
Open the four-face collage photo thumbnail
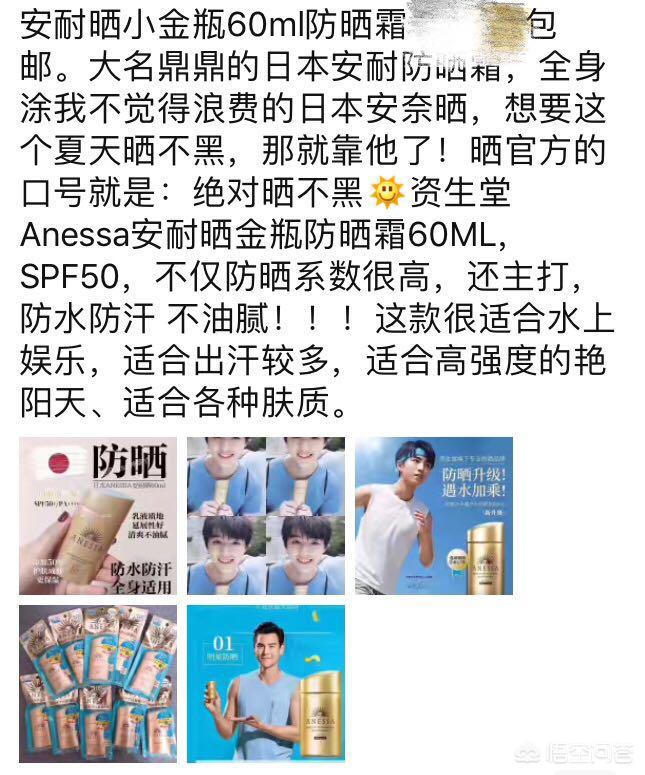pos(266,515)
